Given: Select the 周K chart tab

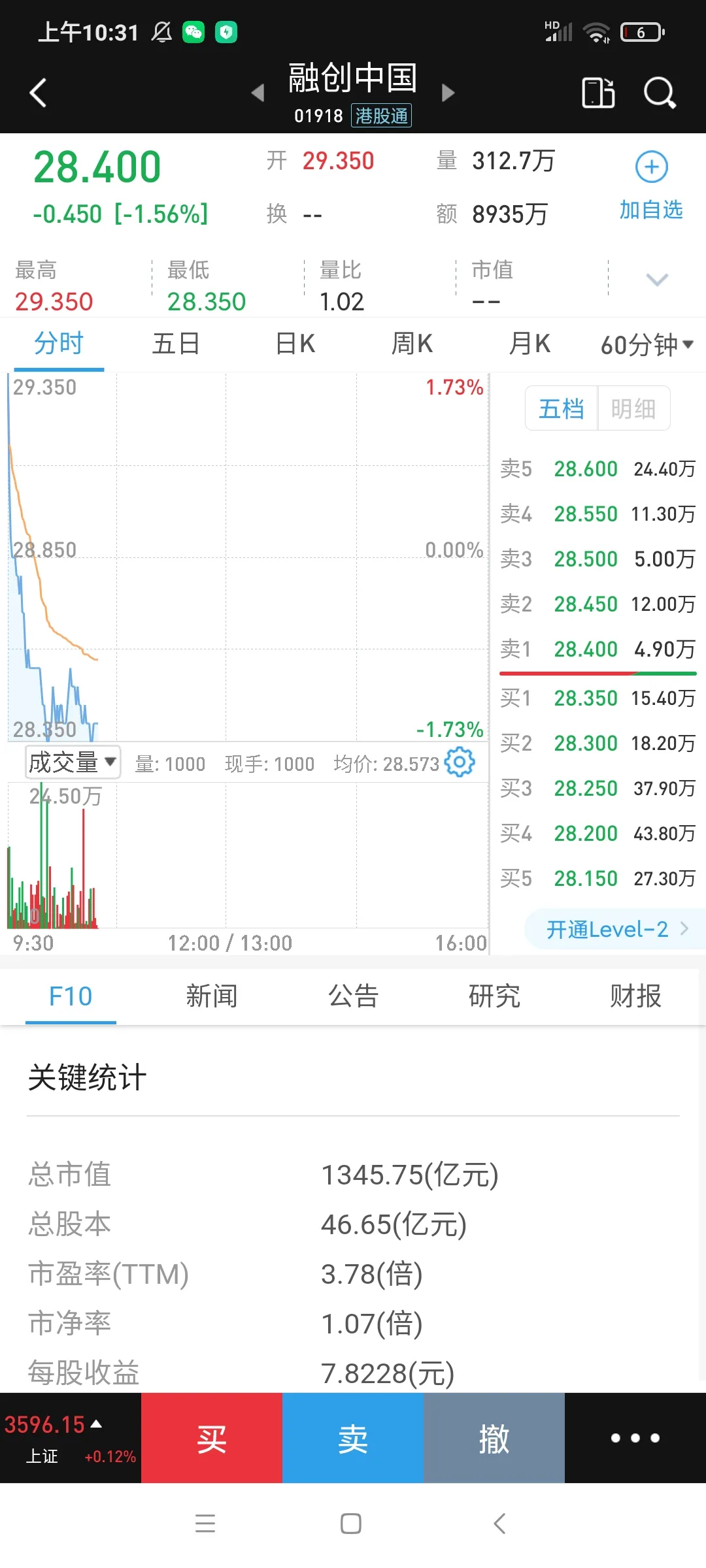Looking at the screenshot, I should tap(412, 344).
